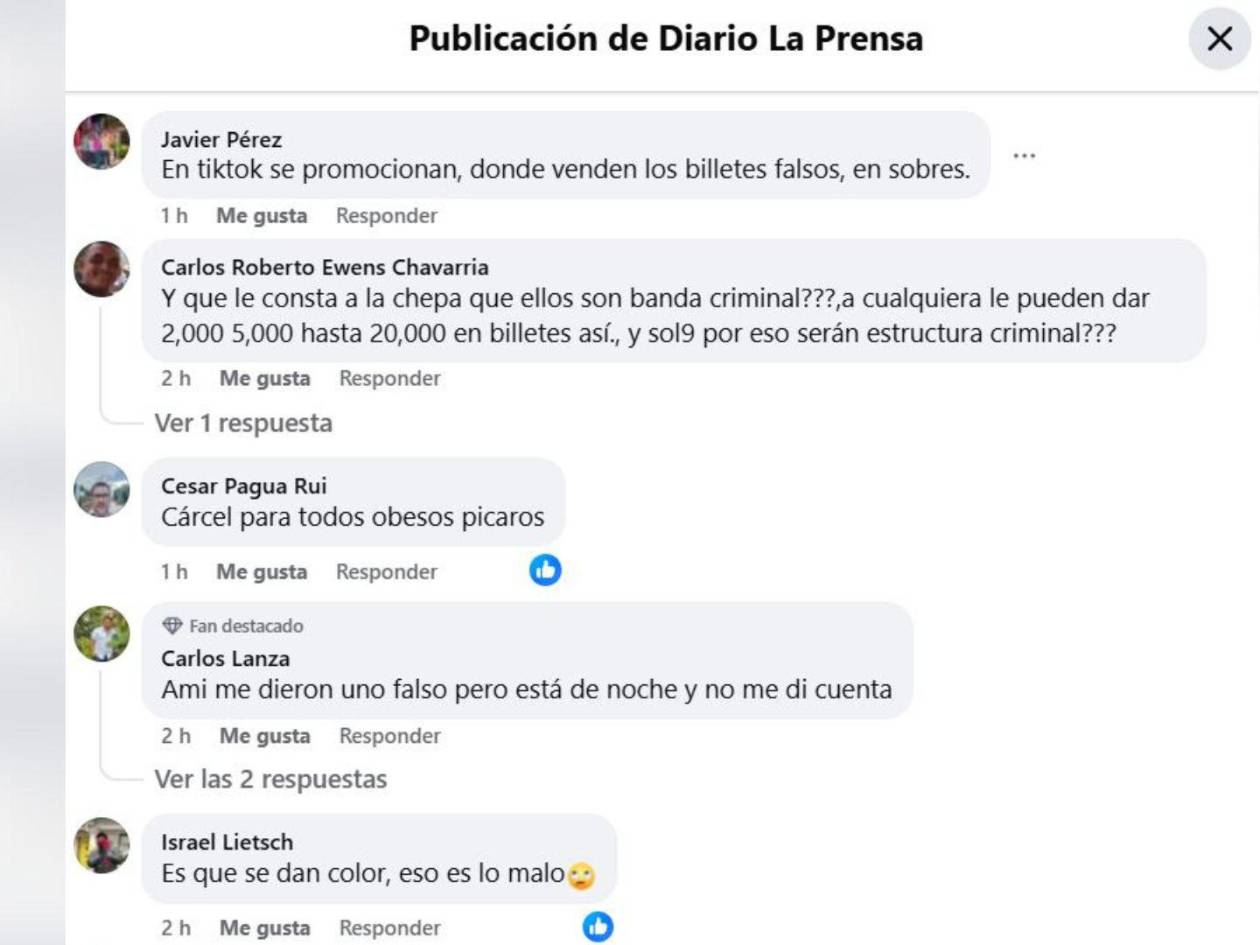This screenshot has height=945, width=1260.
Task: View reactions on Israel Lietsch's comment
Action: [598, 927]
